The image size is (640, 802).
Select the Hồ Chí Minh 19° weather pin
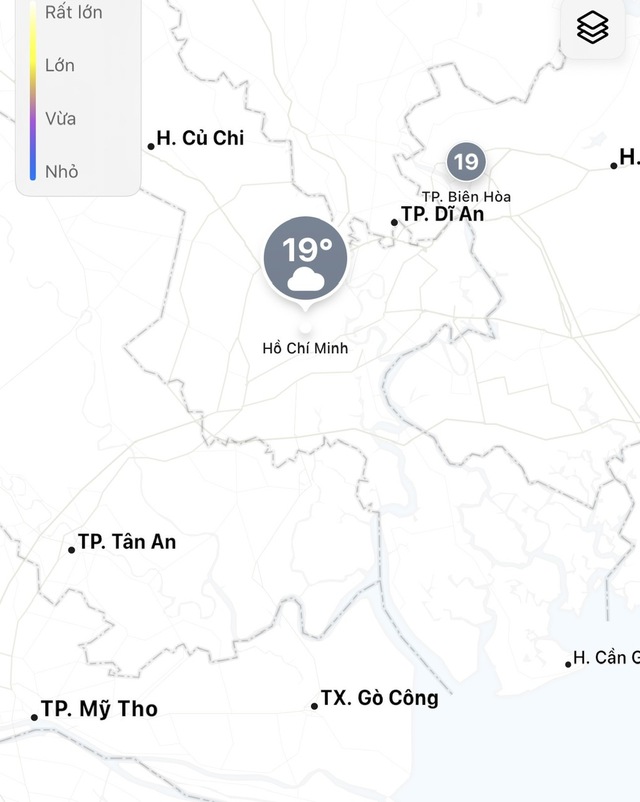(x=306, y=258)
